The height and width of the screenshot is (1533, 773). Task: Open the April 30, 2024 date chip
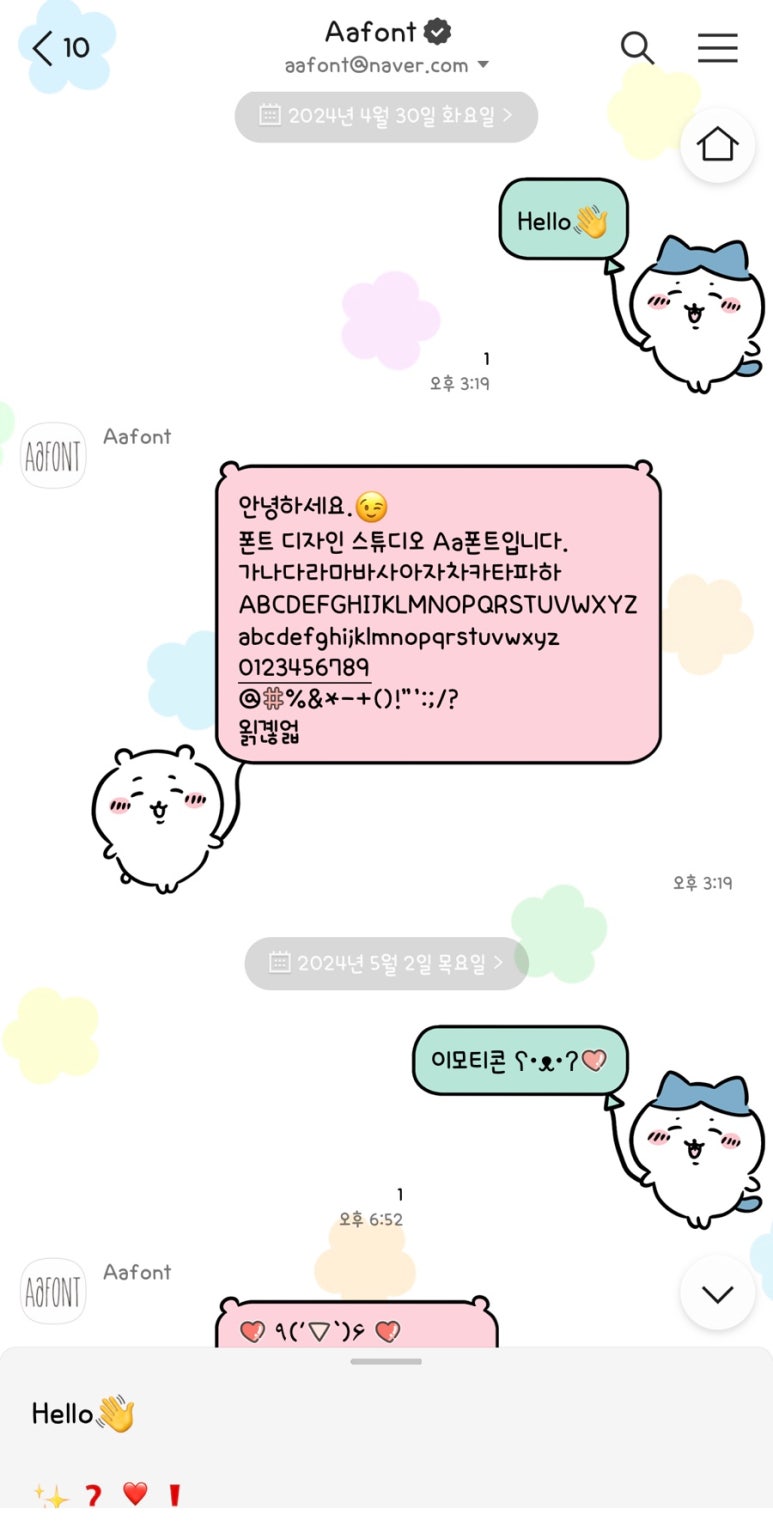coord(386,116)
